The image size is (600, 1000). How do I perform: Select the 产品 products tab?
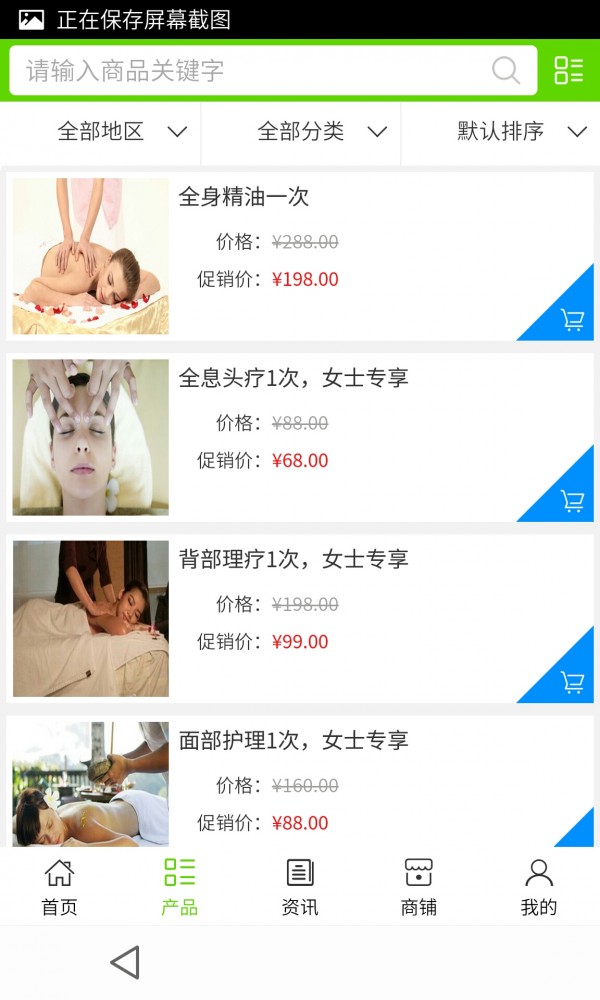pos(180,886)
